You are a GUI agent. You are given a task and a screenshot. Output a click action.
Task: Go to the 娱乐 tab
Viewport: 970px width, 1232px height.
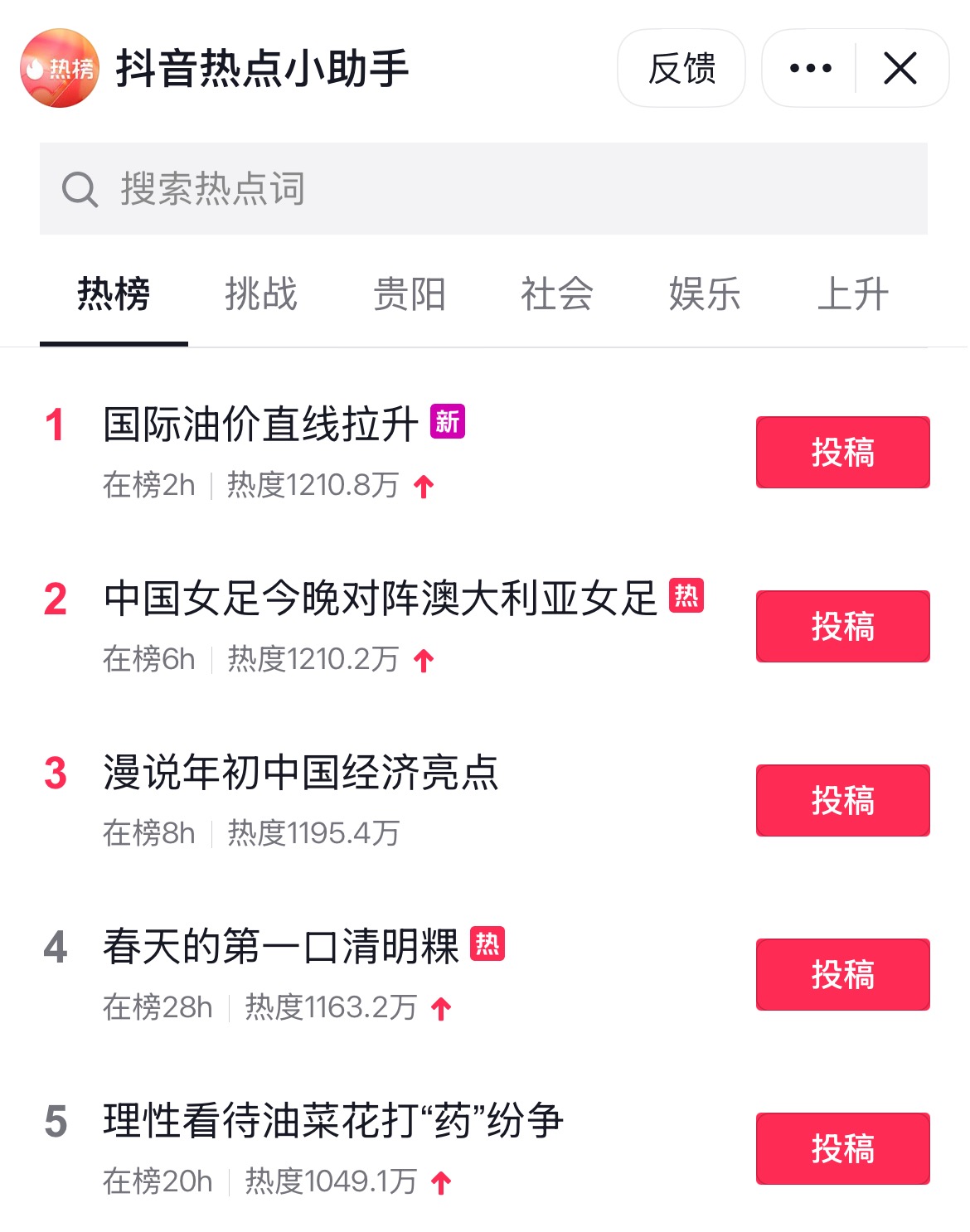point(705,294)
